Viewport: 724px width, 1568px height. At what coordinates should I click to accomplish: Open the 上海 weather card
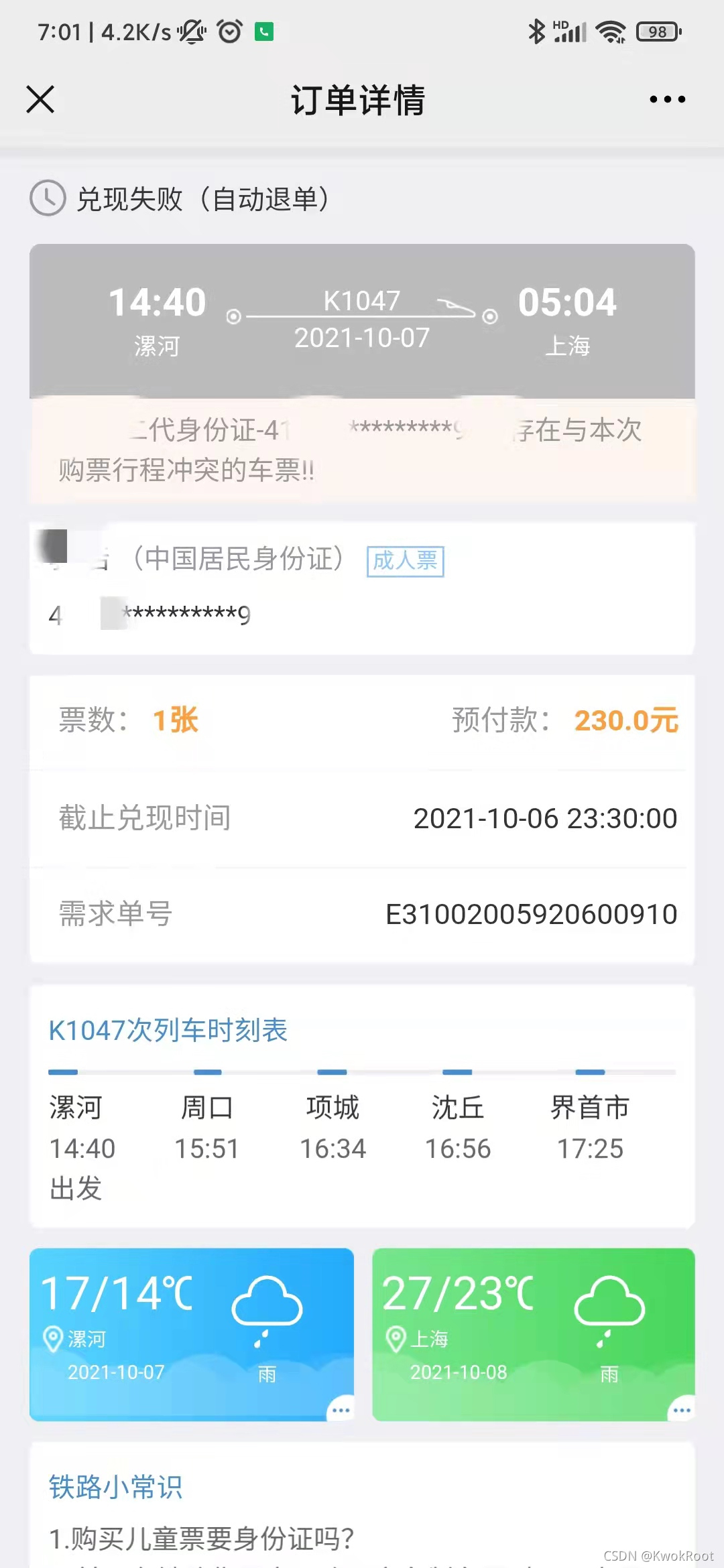534,1334
